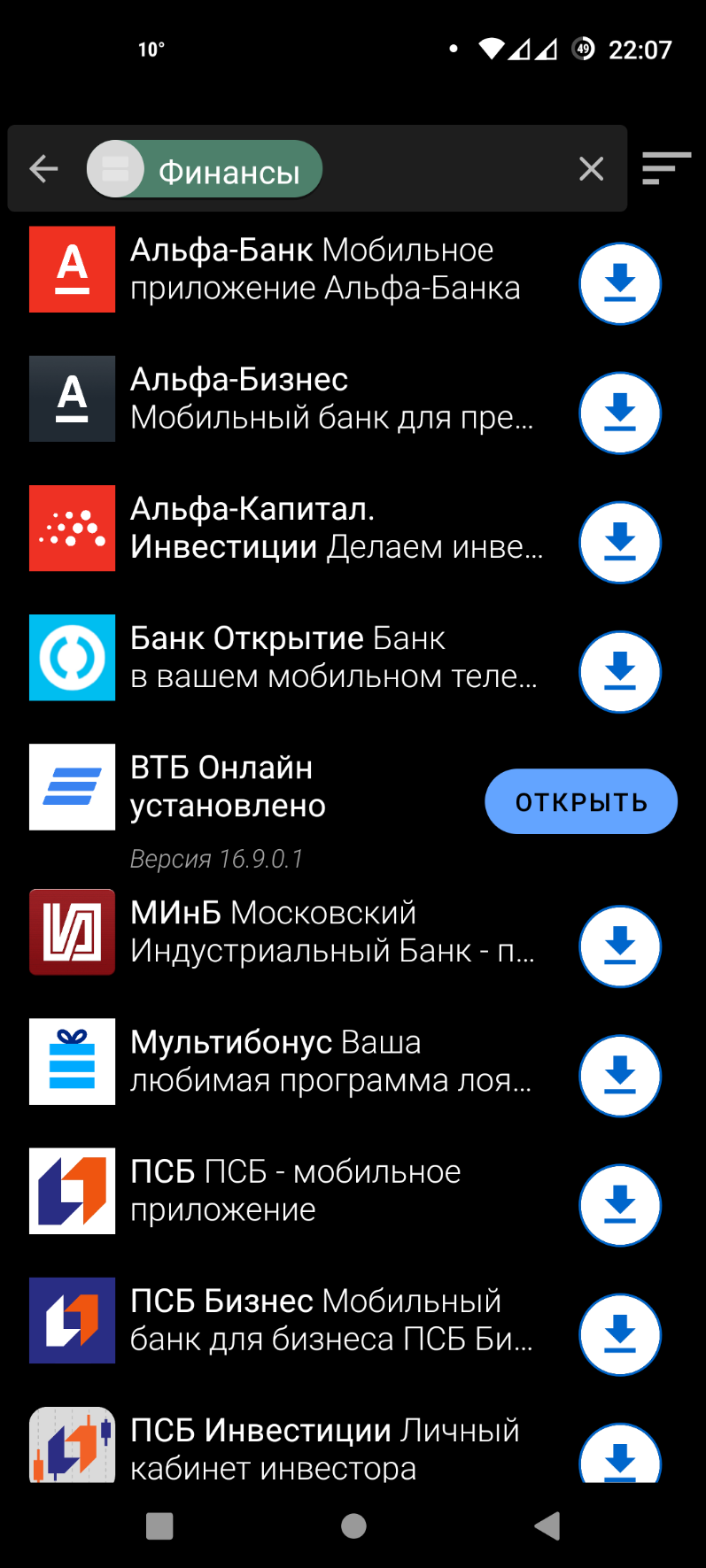Download the ПСБ mobile app
This screenshot has height=1568, width=706.
620,1204
